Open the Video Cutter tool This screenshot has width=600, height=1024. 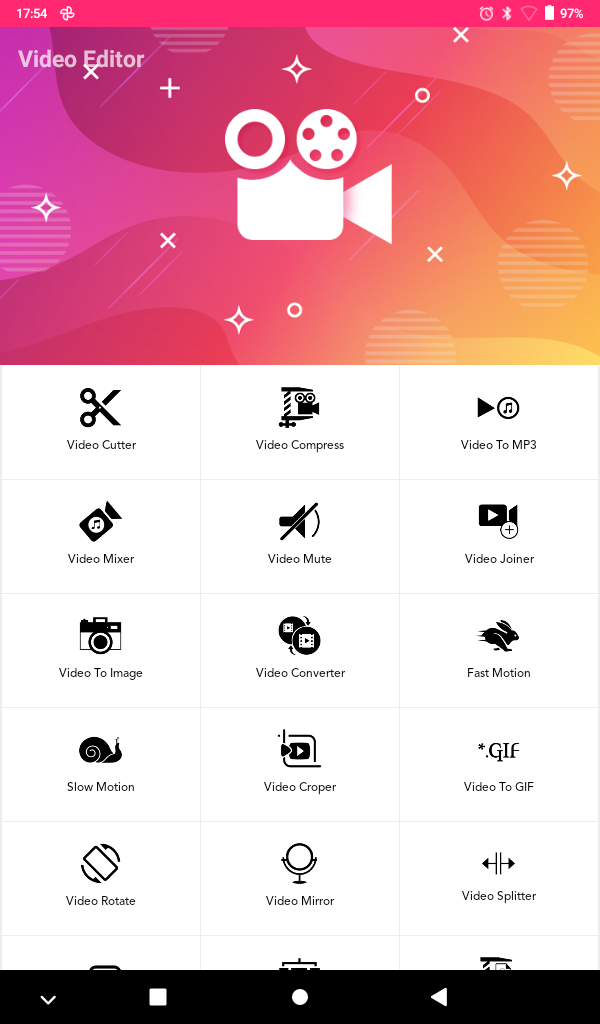tap(101, 422)
